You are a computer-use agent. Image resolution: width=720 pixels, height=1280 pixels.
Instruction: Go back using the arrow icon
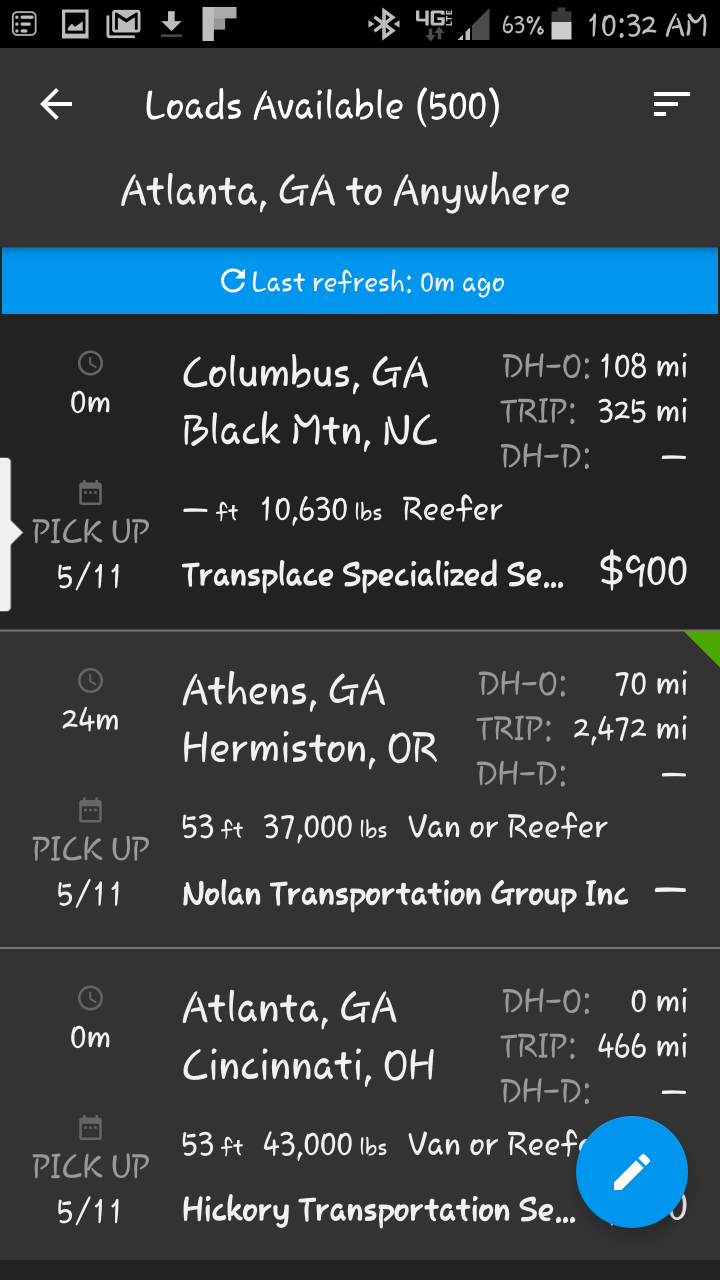(56, 105)
